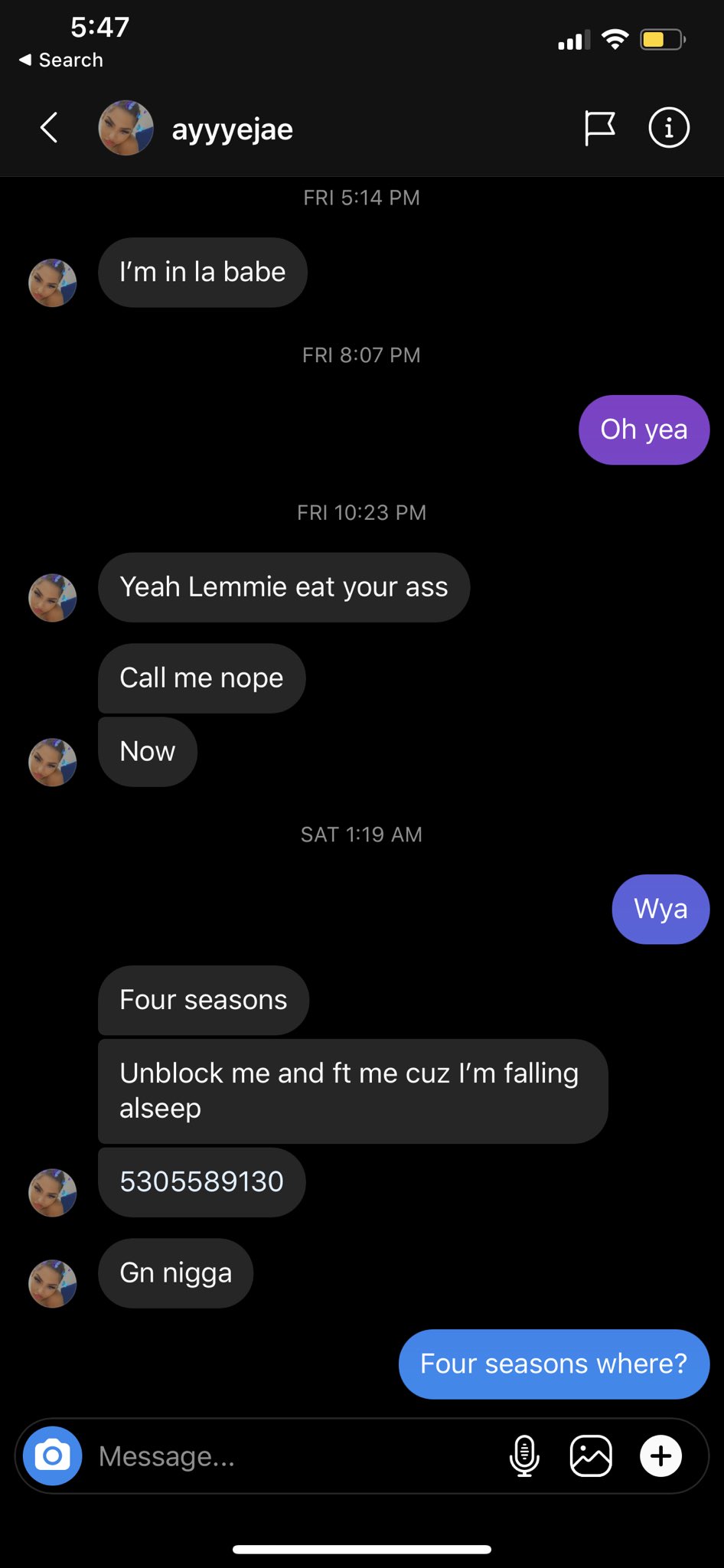Open the photo gallery picker

591,1455
